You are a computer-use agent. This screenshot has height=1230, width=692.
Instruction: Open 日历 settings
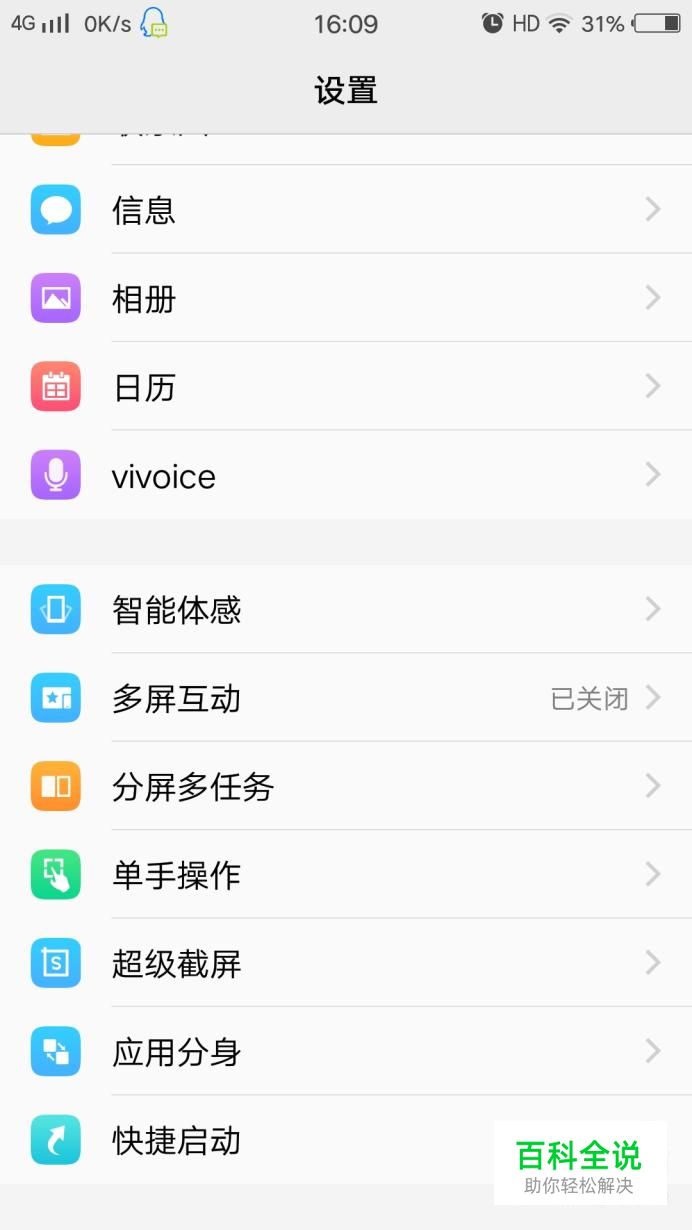coord(345,387)
